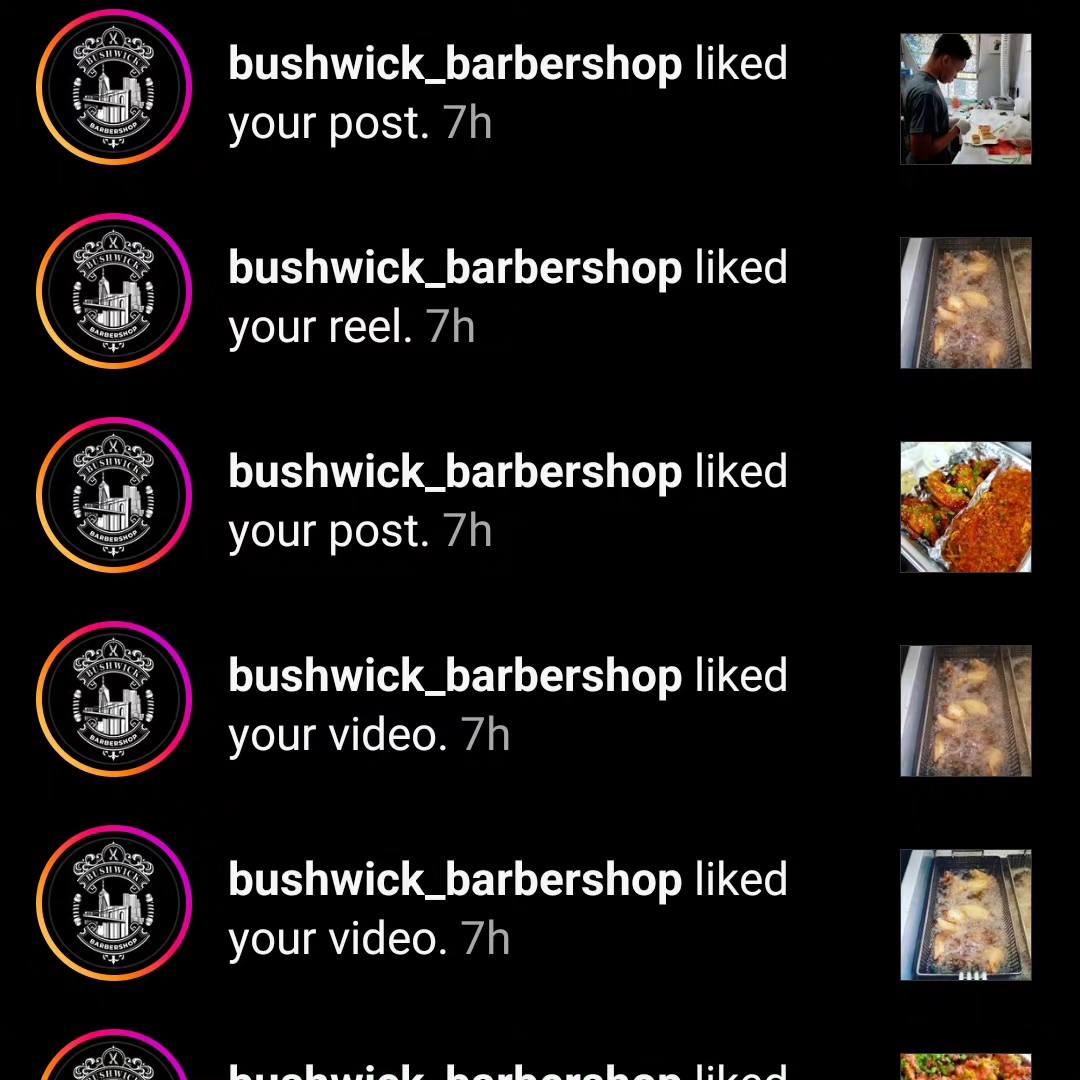Open the spicy chicken dish post thumbnail

click(965, 506)
